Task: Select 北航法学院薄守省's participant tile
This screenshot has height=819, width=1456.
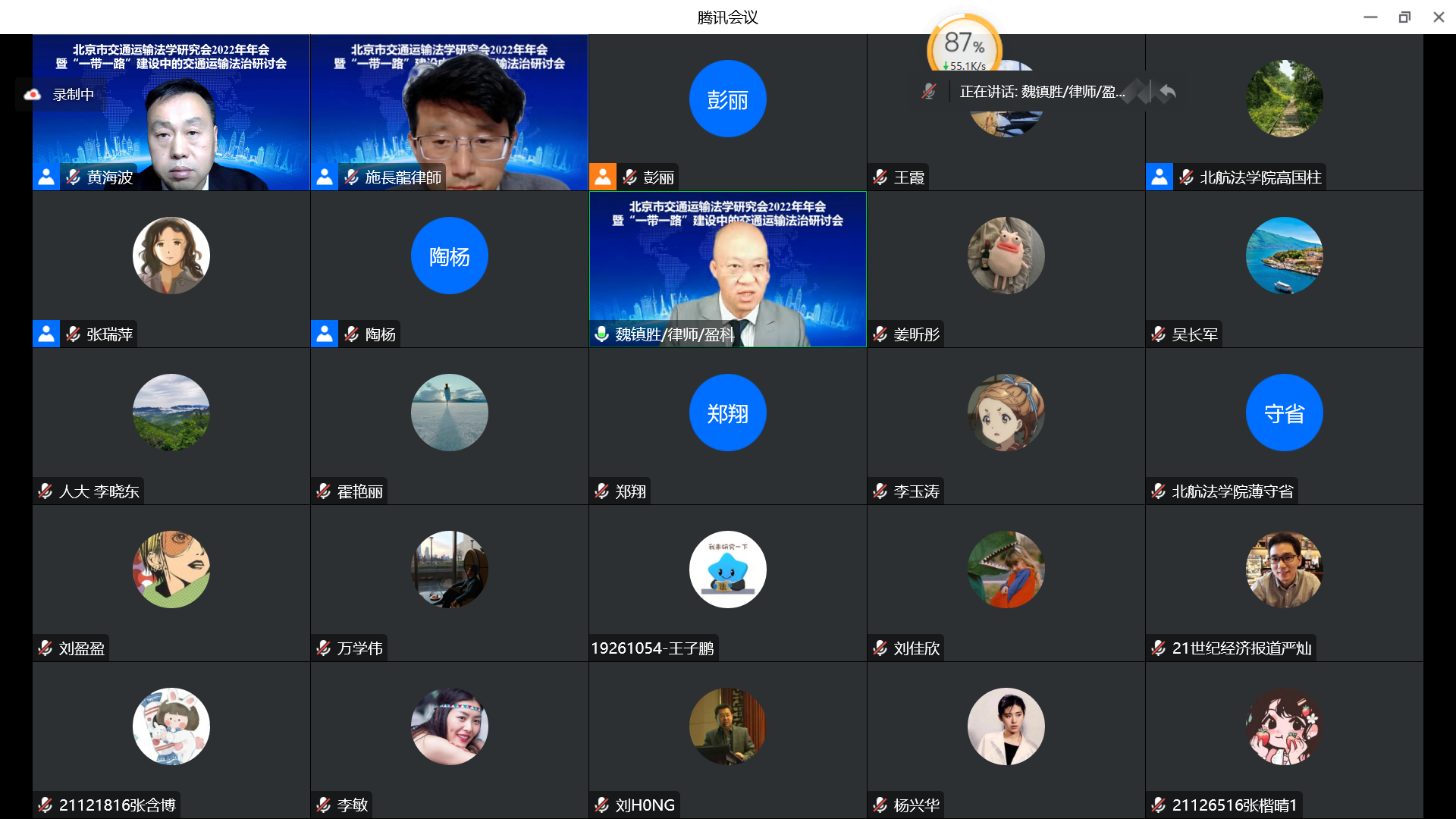Action: click(1284, 426)
